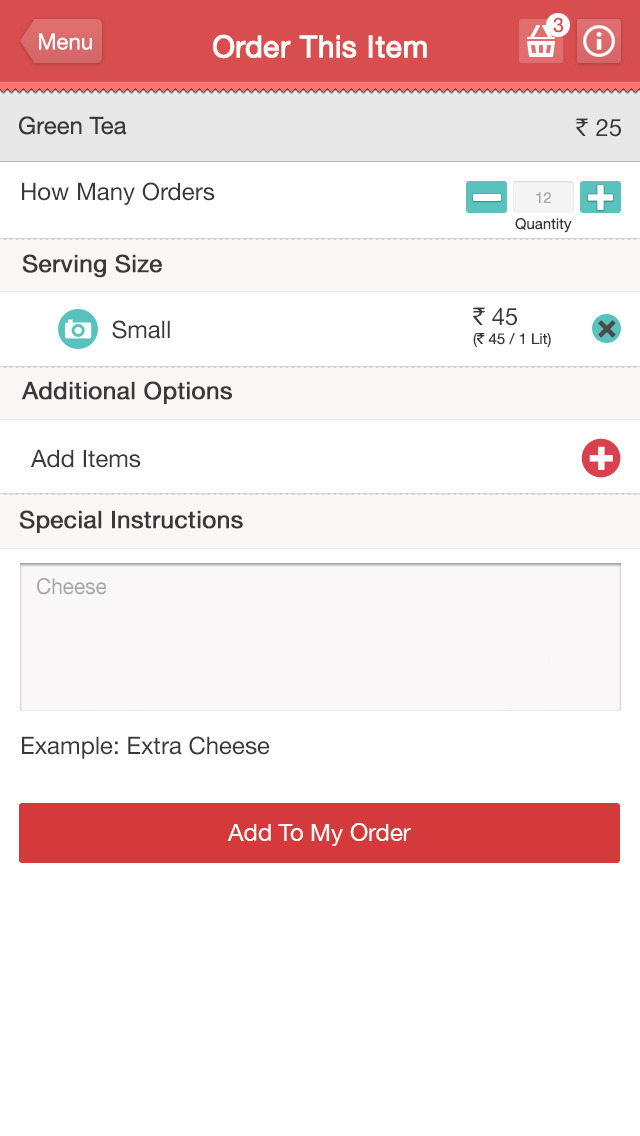
Task: Add items under Additional Options
Action: tap(601, 458)
